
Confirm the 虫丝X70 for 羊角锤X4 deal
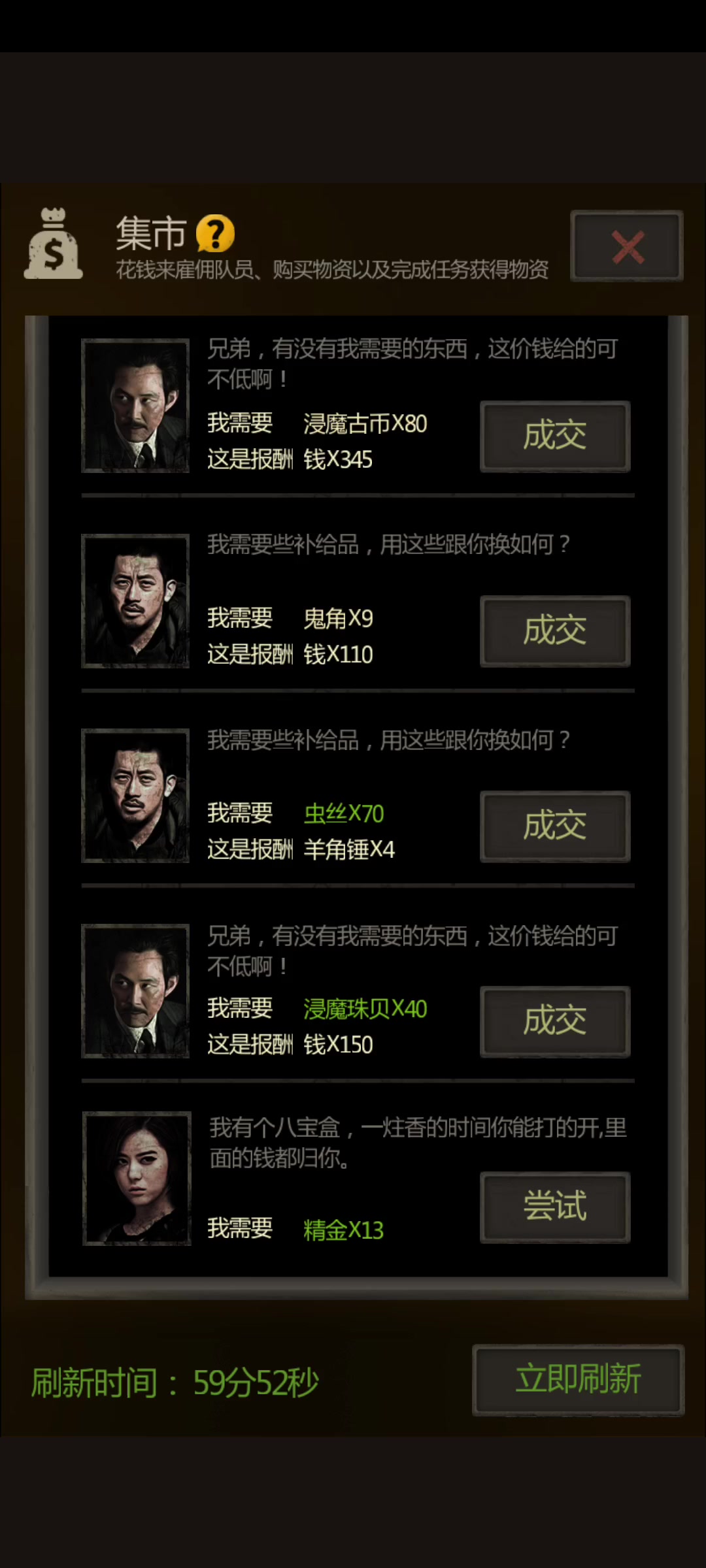(x=554, y=826)
